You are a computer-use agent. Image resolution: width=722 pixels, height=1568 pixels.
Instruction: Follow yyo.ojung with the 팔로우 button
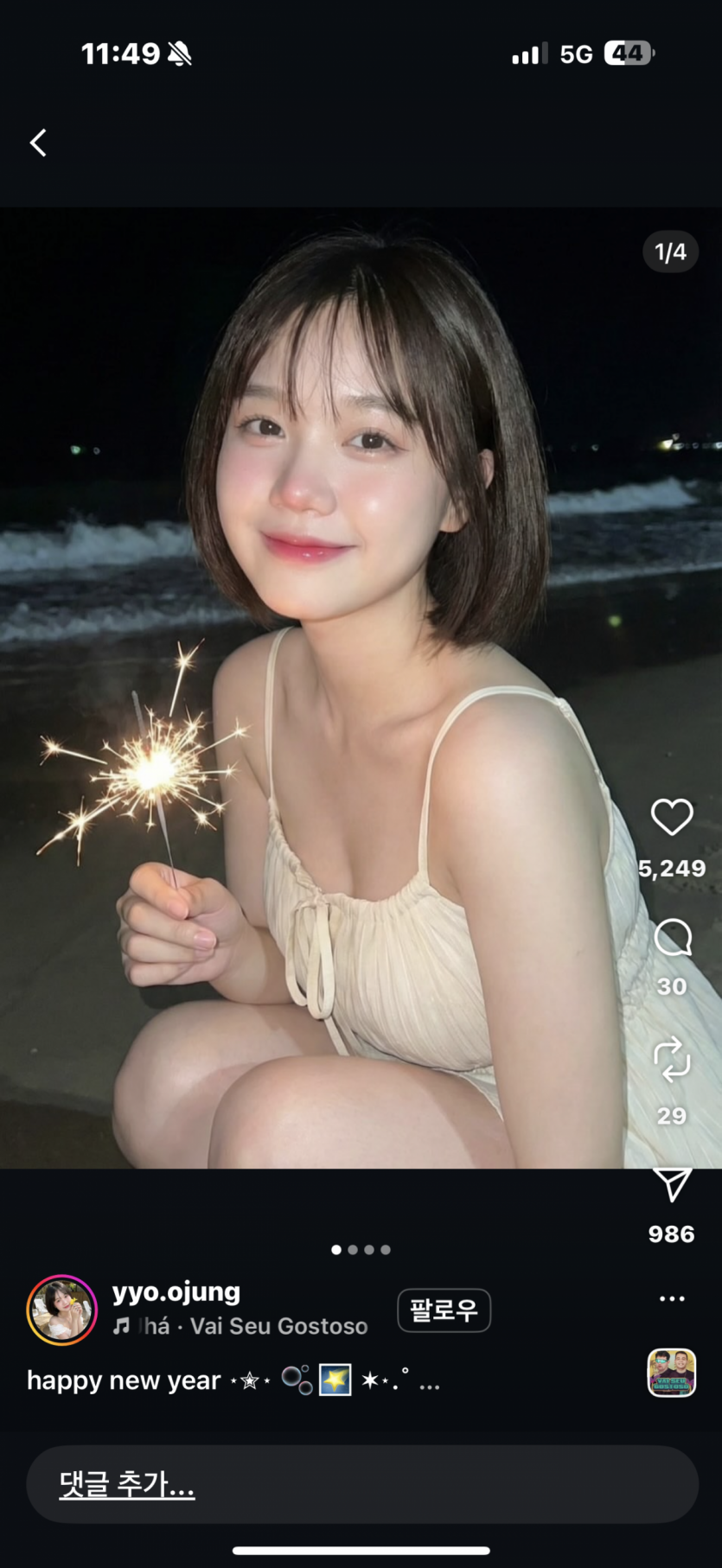point(444,1310)
